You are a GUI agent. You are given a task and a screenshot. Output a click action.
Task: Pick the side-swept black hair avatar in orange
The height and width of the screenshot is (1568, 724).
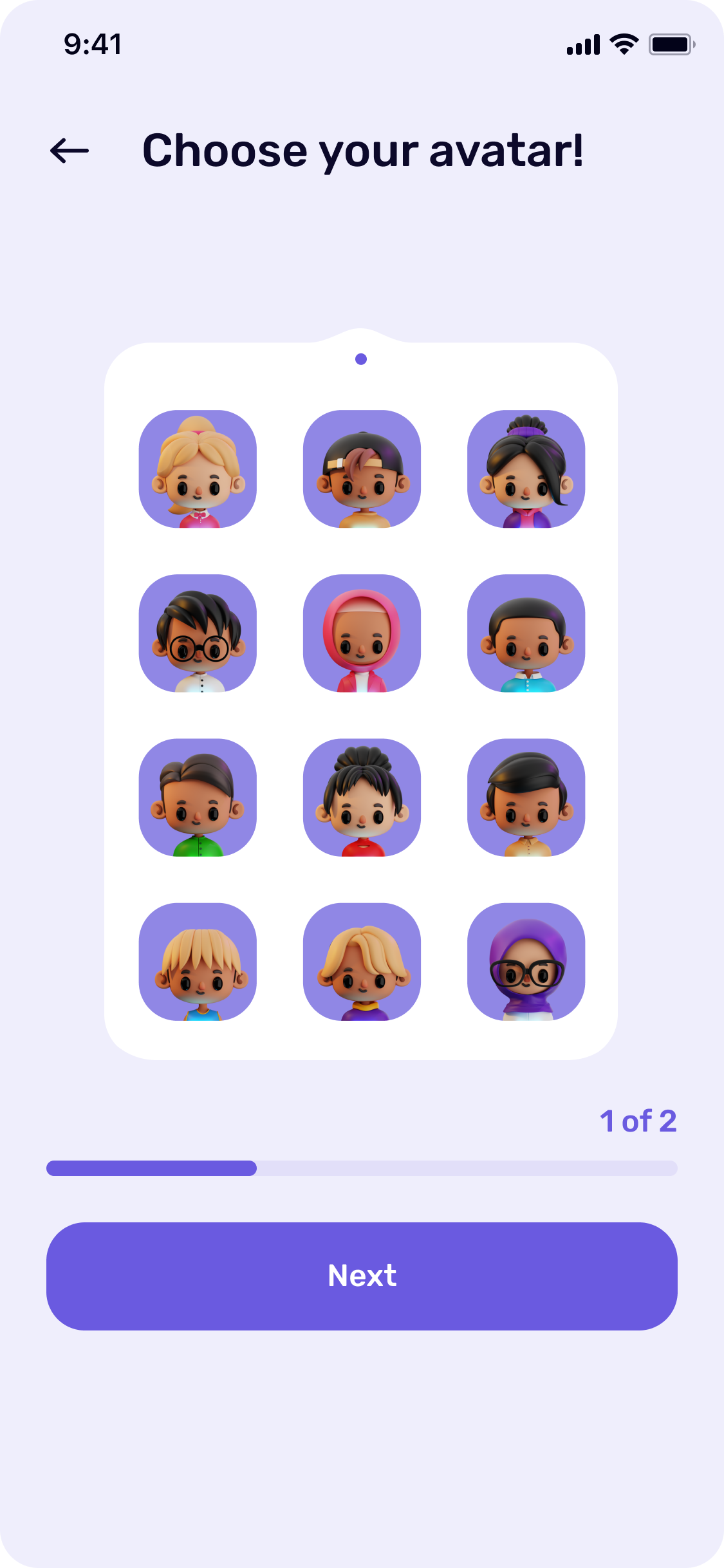526,798
